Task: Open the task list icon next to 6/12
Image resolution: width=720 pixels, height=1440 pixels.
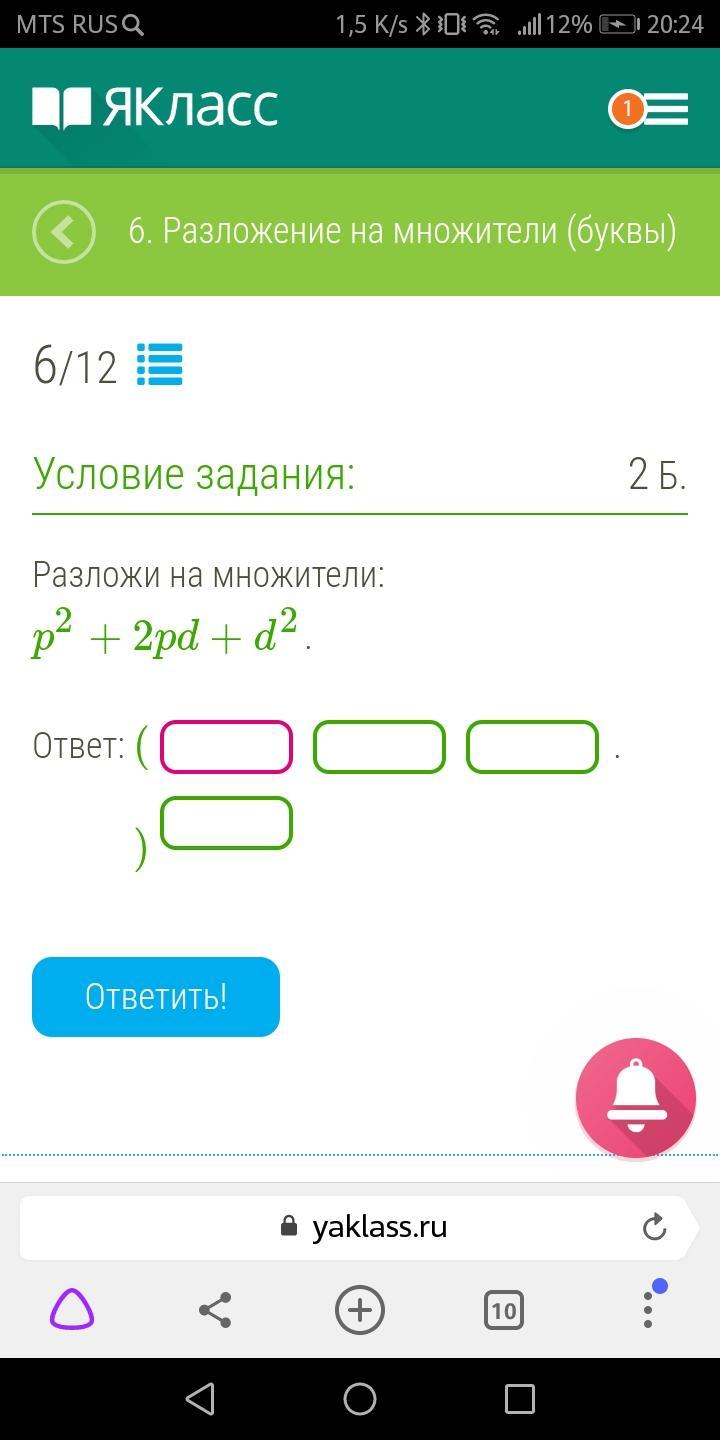Action: pyautogui.click(x=159, y=365)
